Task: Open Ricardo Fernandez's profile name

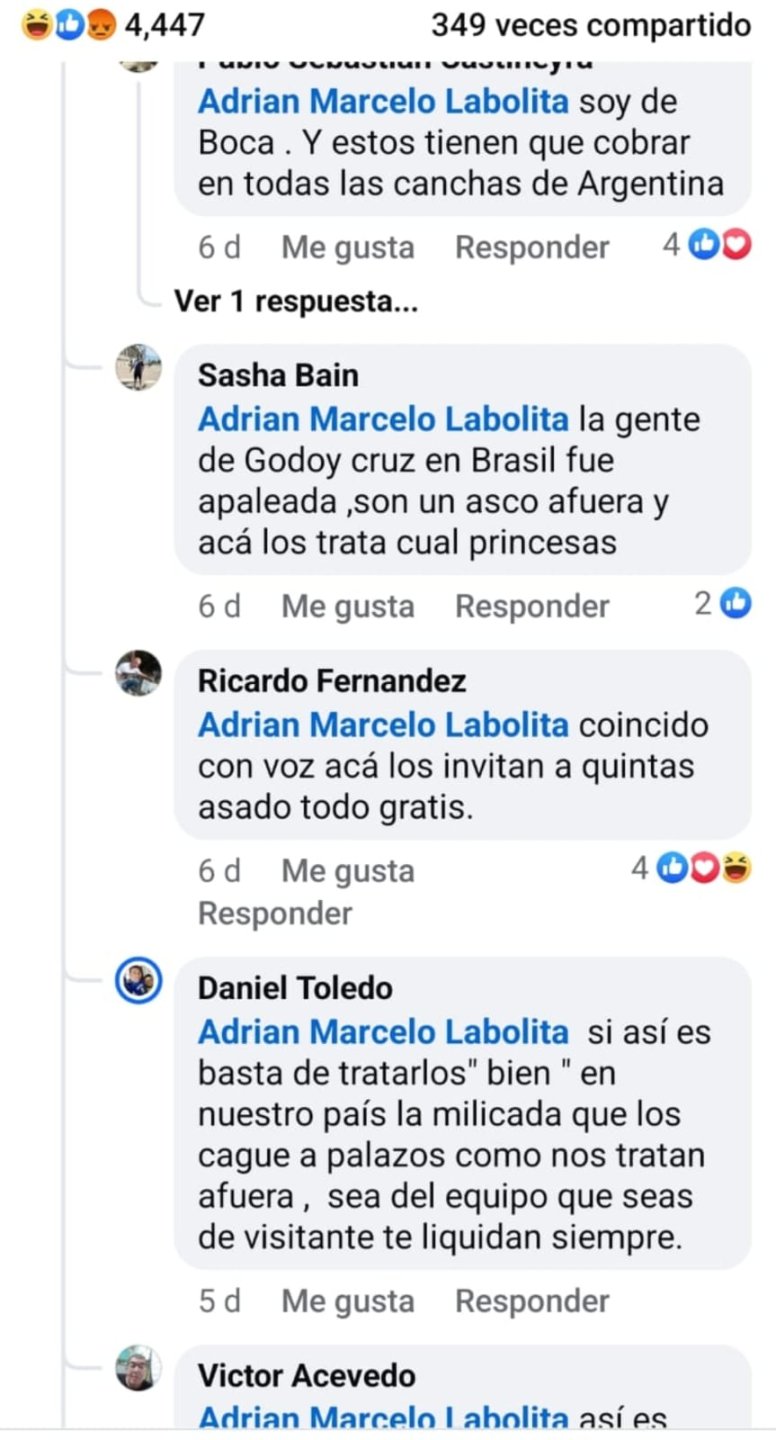Action: click(332, 681)
